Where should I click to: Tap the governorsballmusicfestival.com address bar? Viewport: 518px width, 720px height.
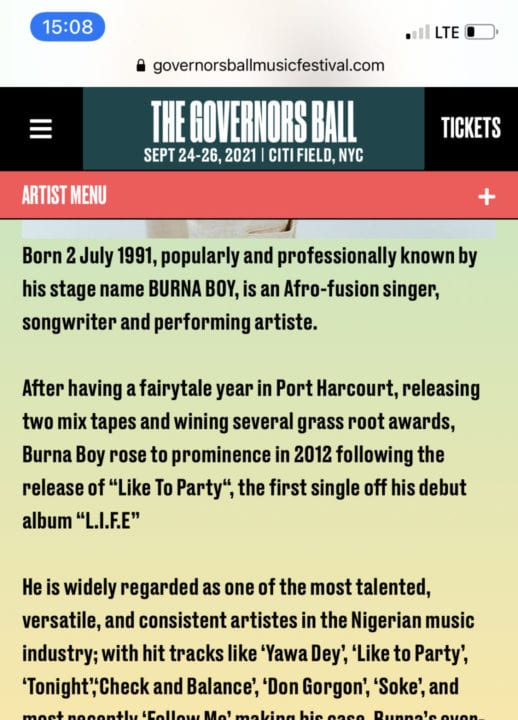point(260,66)
